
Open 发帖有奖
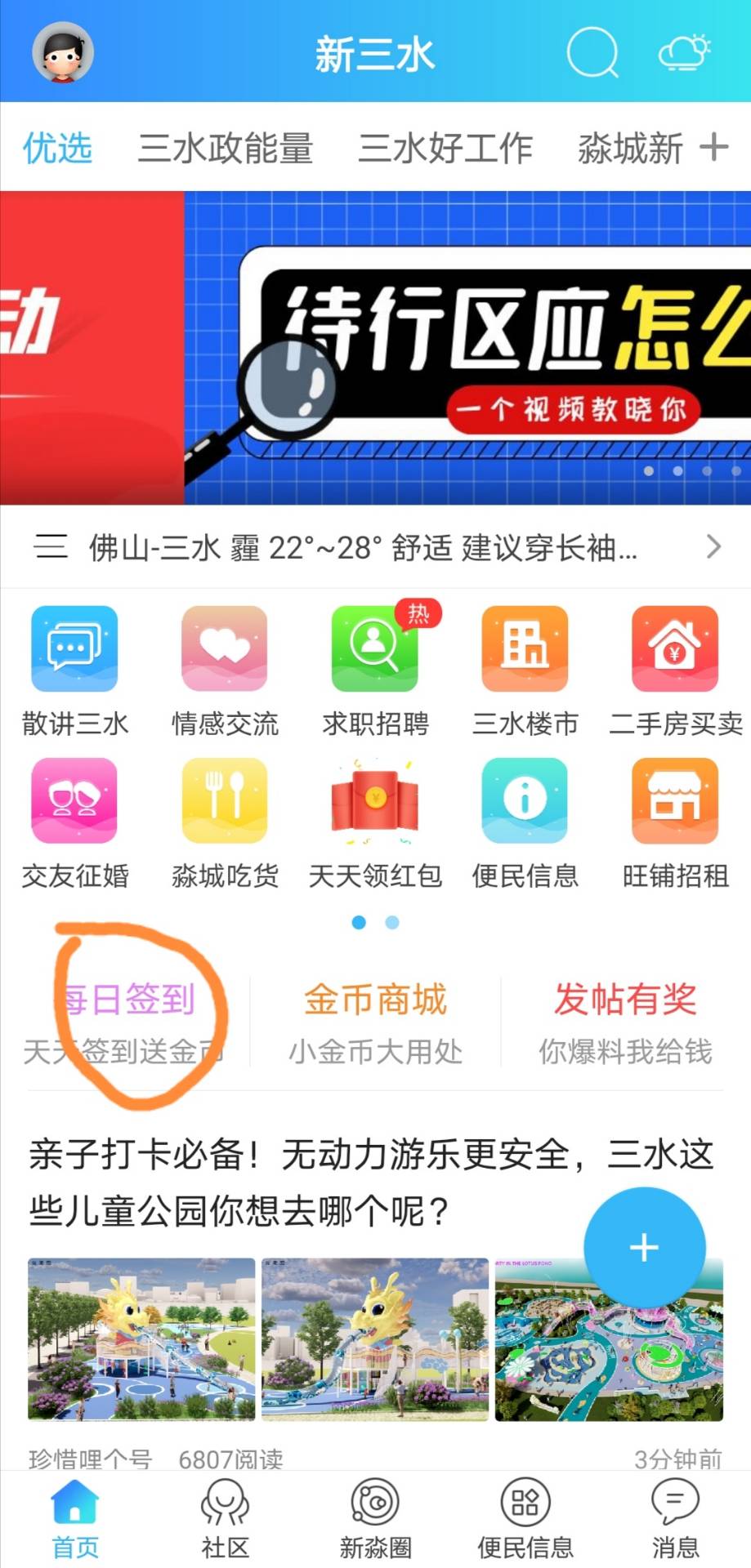coord(625,1021)
